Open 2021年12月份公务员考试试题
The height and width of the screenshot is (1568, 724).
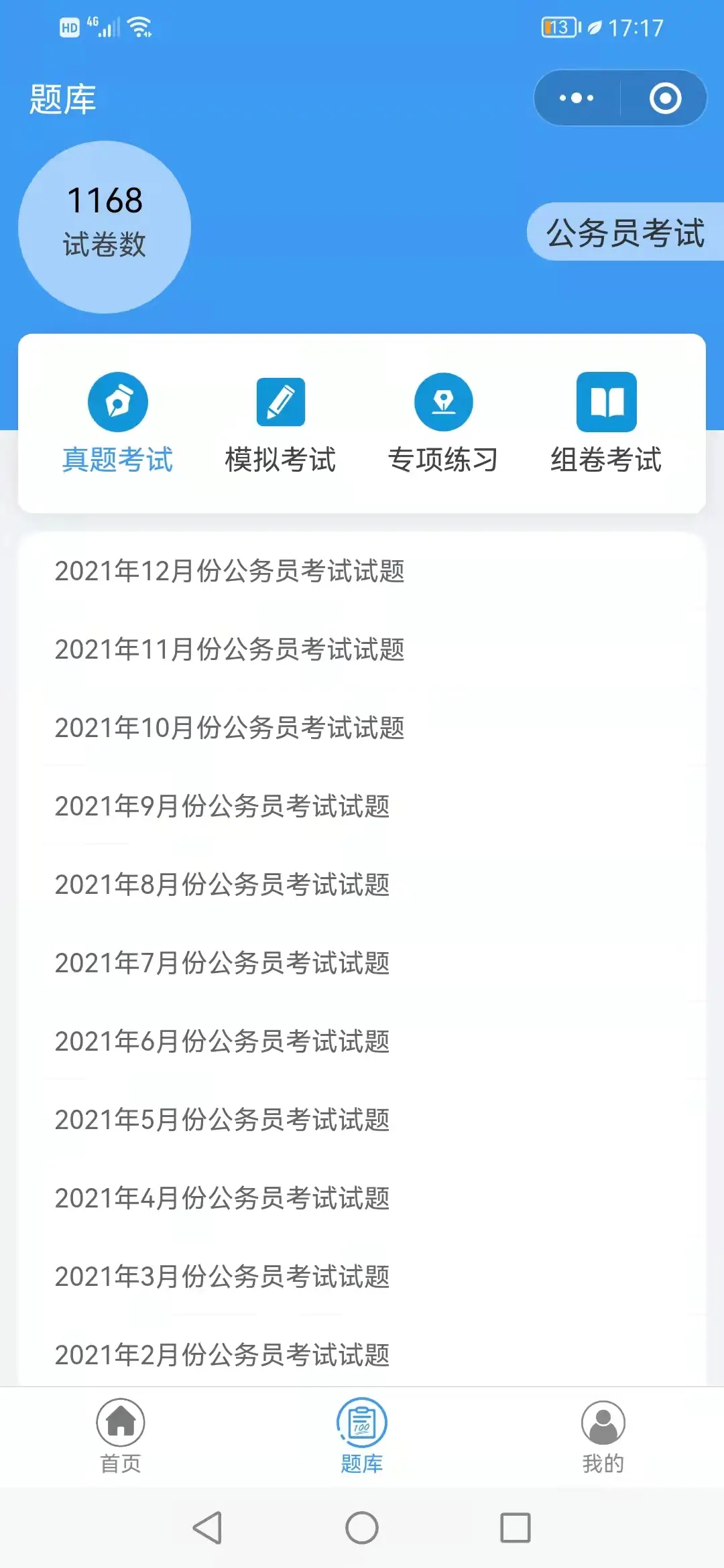pyautogui.click(x=229, y=571)
